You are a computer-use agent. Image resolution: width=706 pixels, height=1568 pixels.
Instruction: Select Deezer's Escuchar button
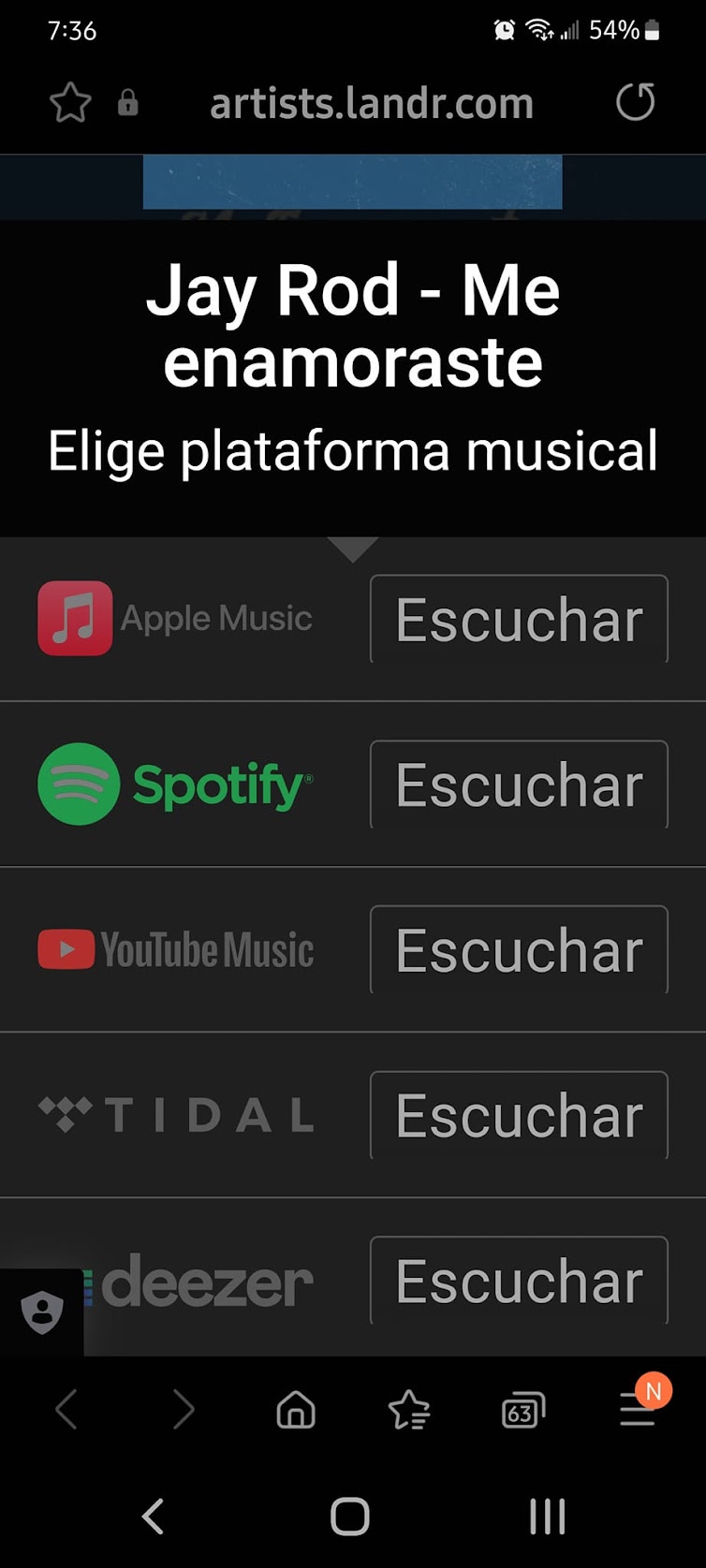[x=519, y=1280]
